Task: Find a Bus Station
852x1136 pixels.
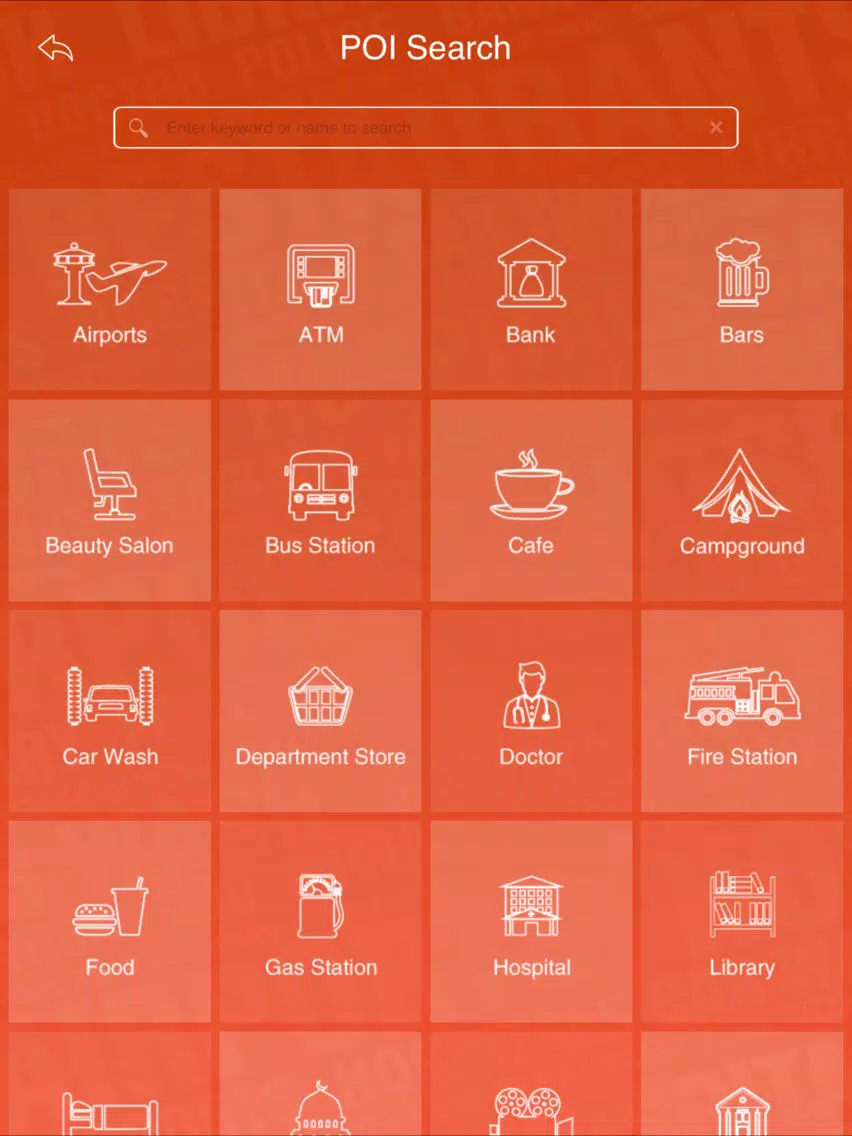Action: 321,500
